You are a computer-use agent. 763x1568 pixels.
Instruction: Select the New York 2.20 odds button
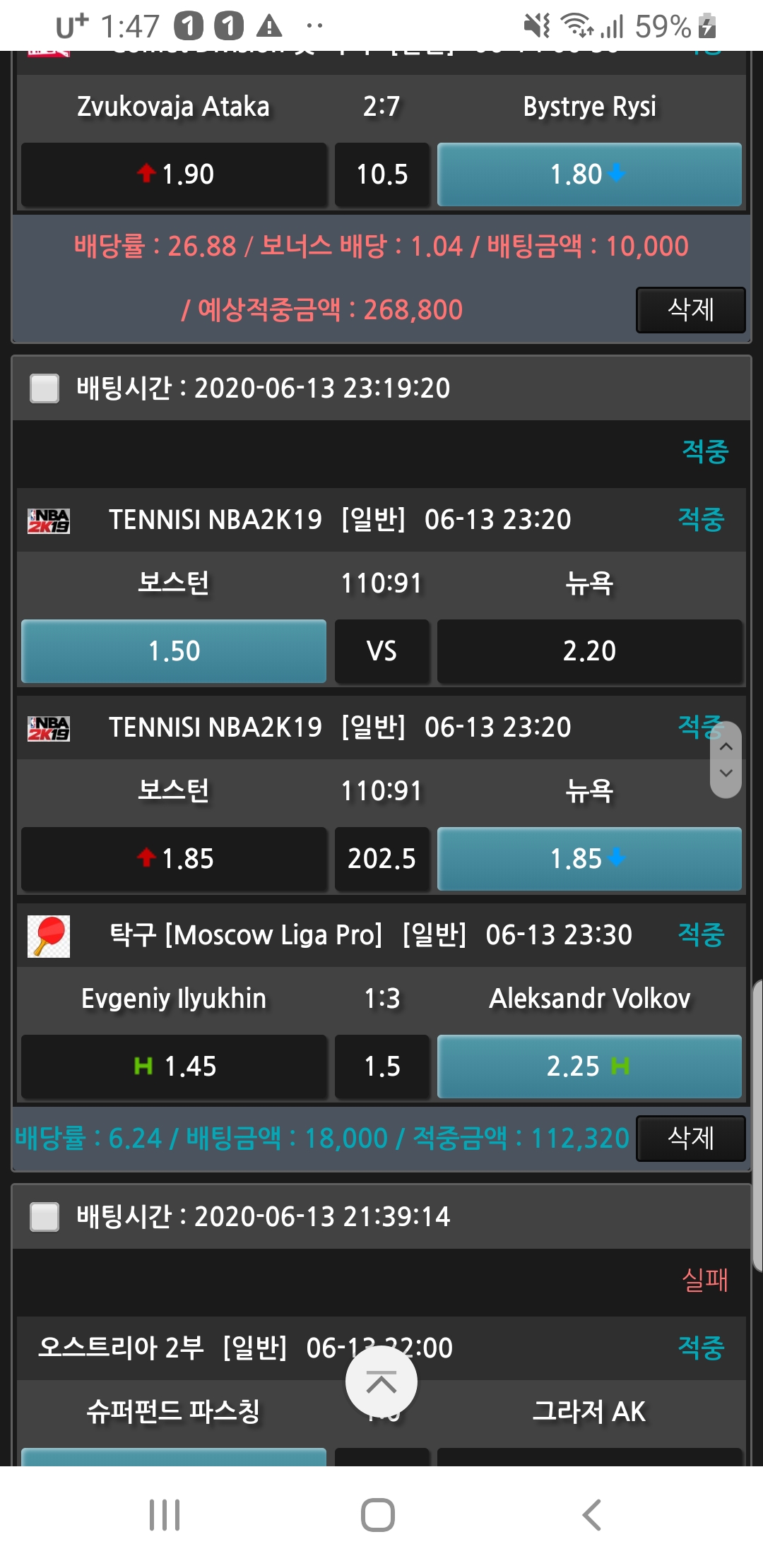[x=589, y=651]
